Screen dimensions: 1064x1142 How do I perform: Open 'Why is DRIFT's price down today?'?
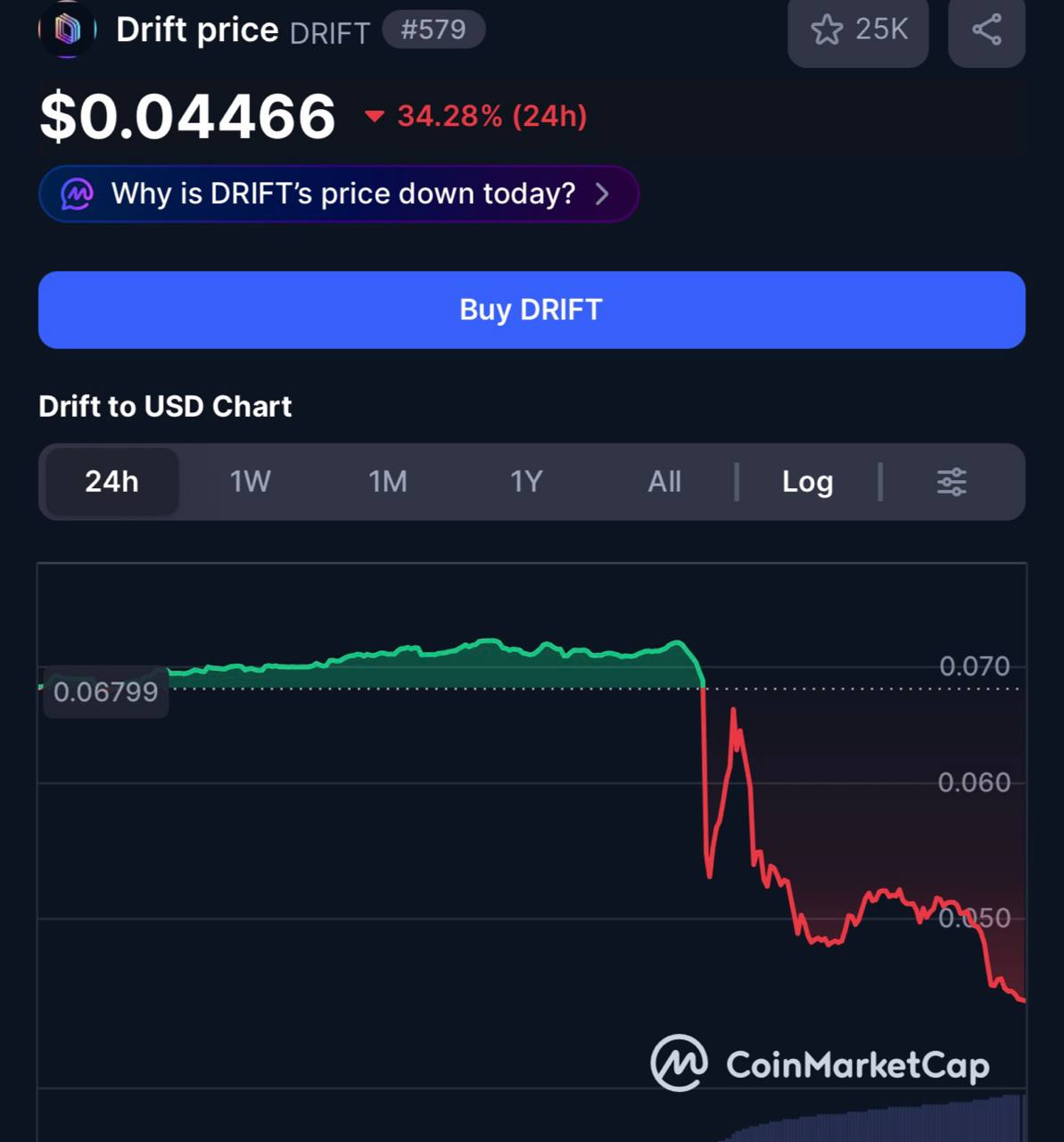339,194
